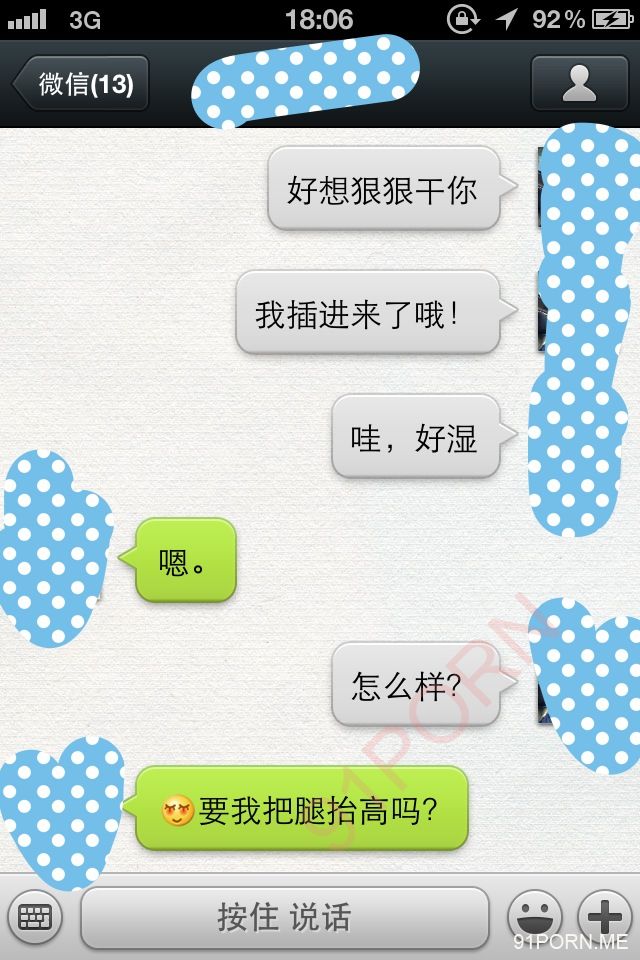The height and width of the screenshot is (960, 640).
Task: Go back to the 微信 chat list
Action: click(82, 84)
